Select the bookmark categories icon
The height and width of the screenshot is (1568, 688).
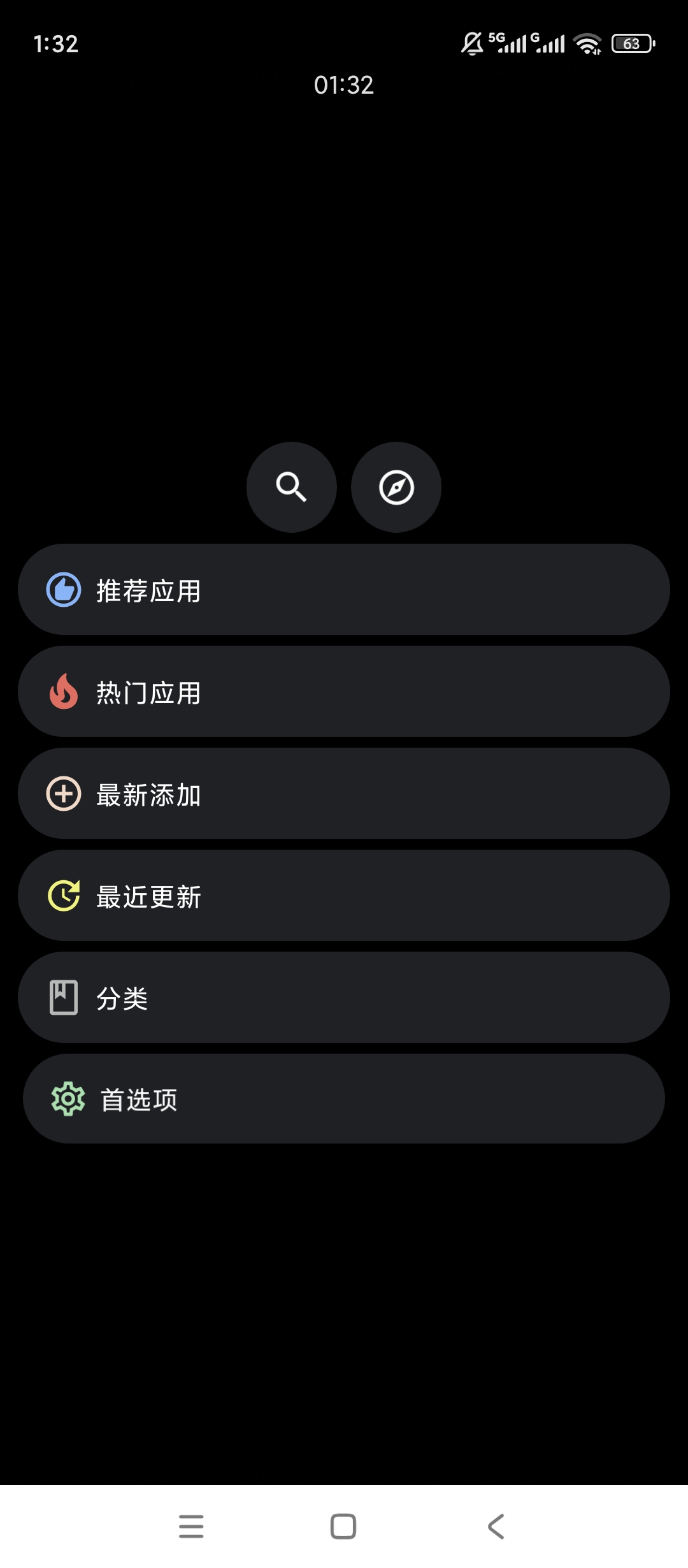(x=63, y=997)
